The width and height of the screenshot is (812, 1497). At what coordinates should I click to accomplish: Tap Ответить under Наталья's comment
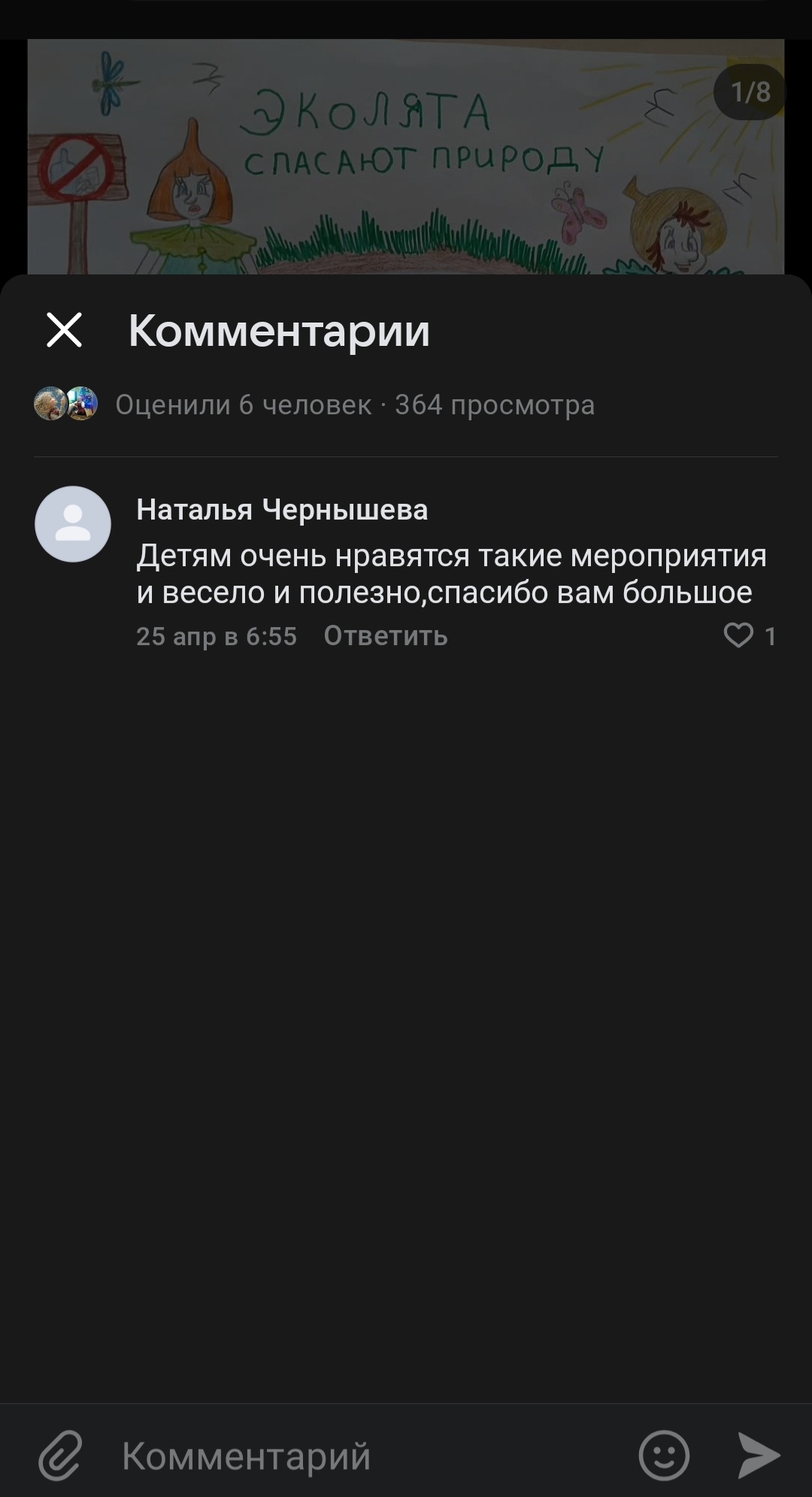[386, 636]
